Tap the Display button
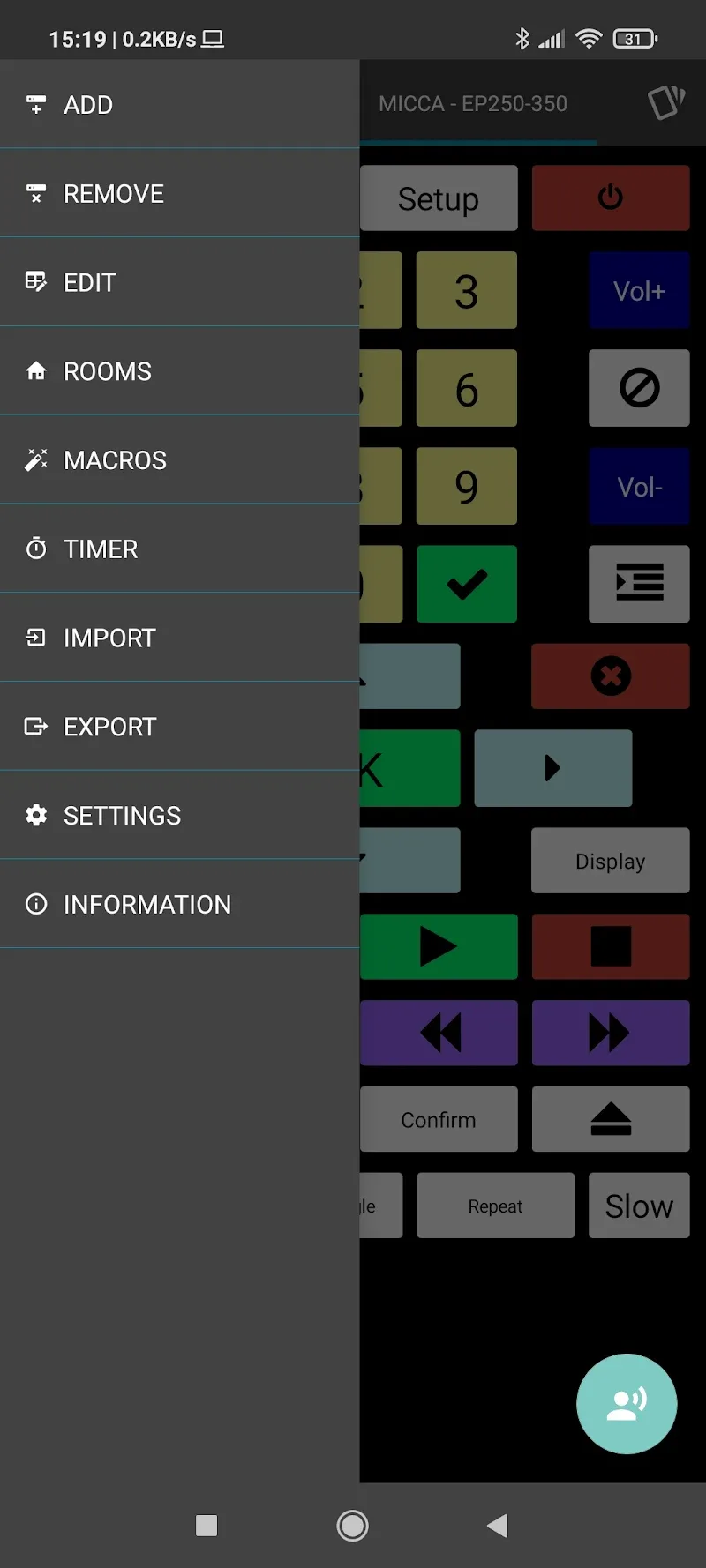The image size is (706, 1568). coord(610,861)
